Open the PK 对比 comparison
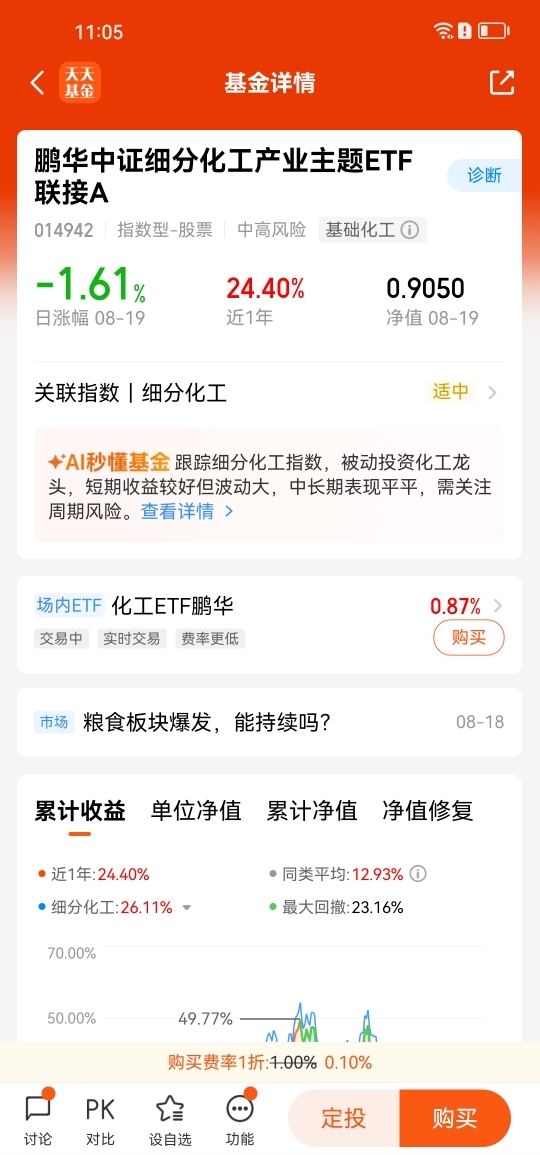 point(100,1118)
